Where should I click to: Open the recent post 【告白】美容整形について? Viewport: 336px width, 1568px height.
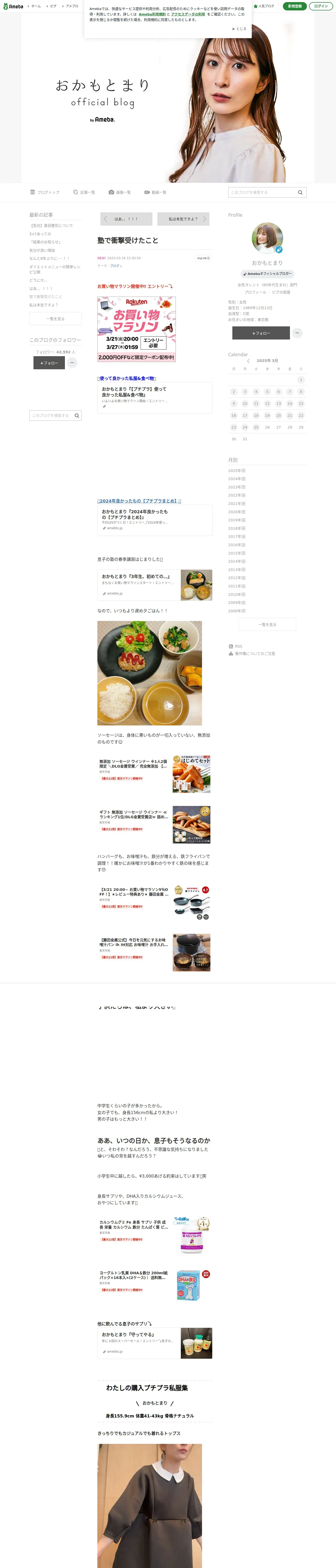(x=51, y=226)
